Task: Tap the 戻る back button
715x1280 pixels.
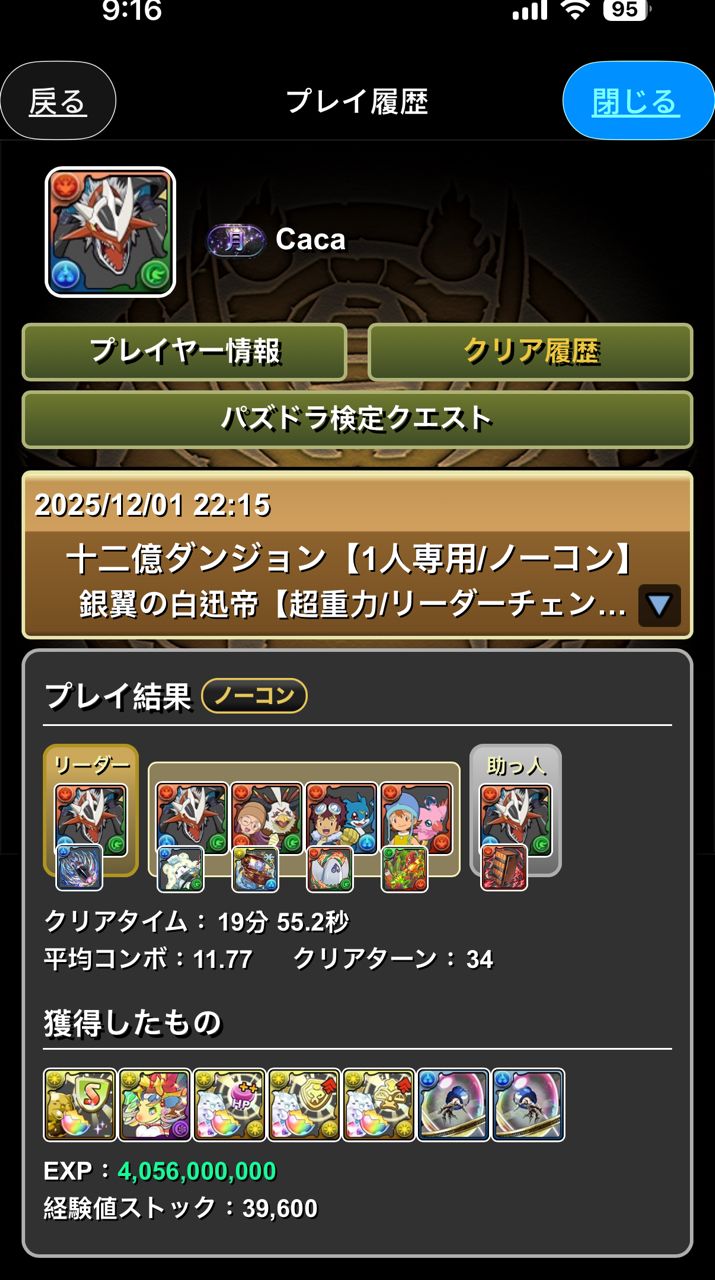Action: point(58,102)
